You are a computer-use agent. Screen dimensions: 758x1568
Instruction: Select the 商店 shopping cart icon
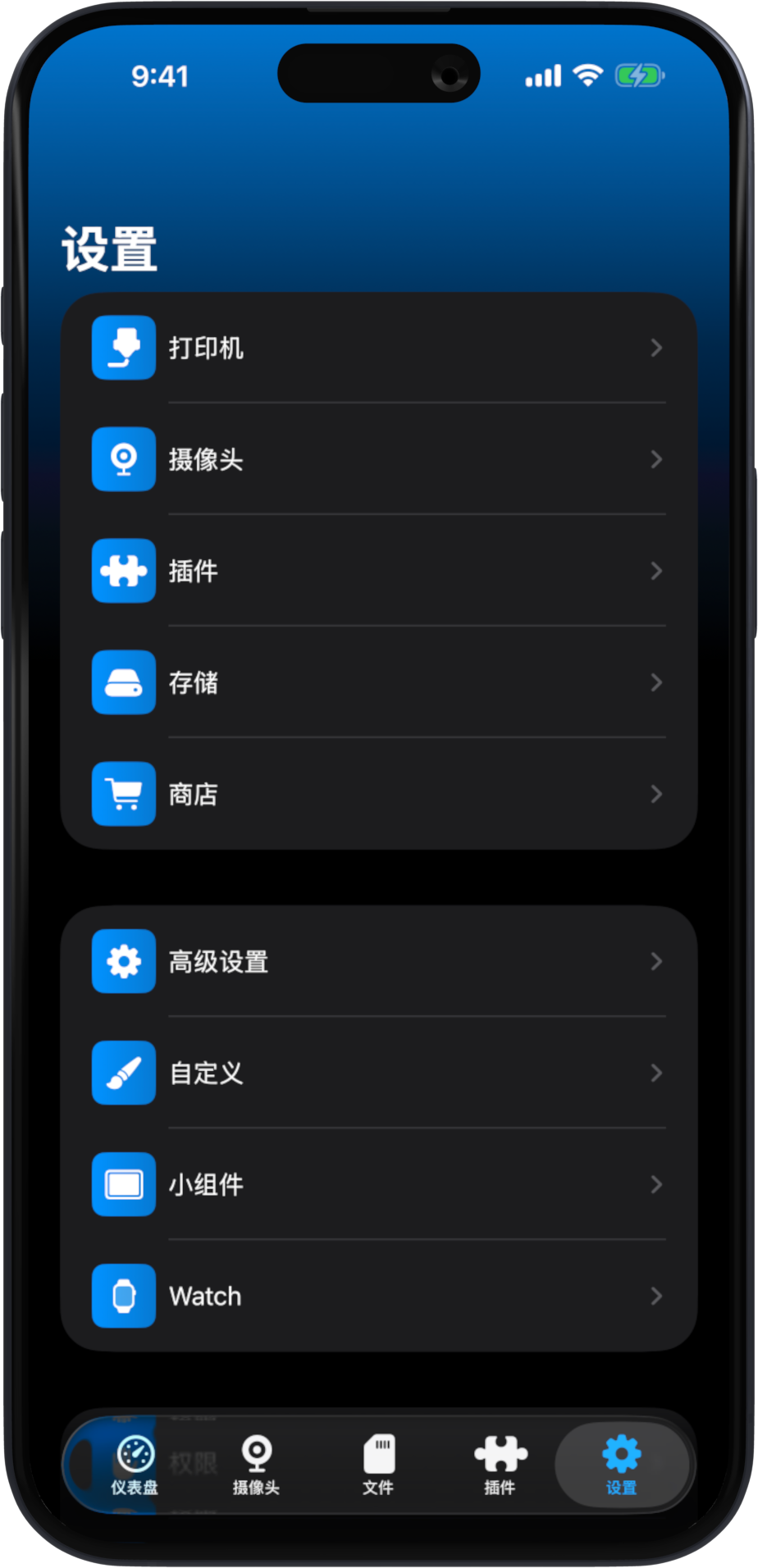pyautogui.click(x=123, y=794)
